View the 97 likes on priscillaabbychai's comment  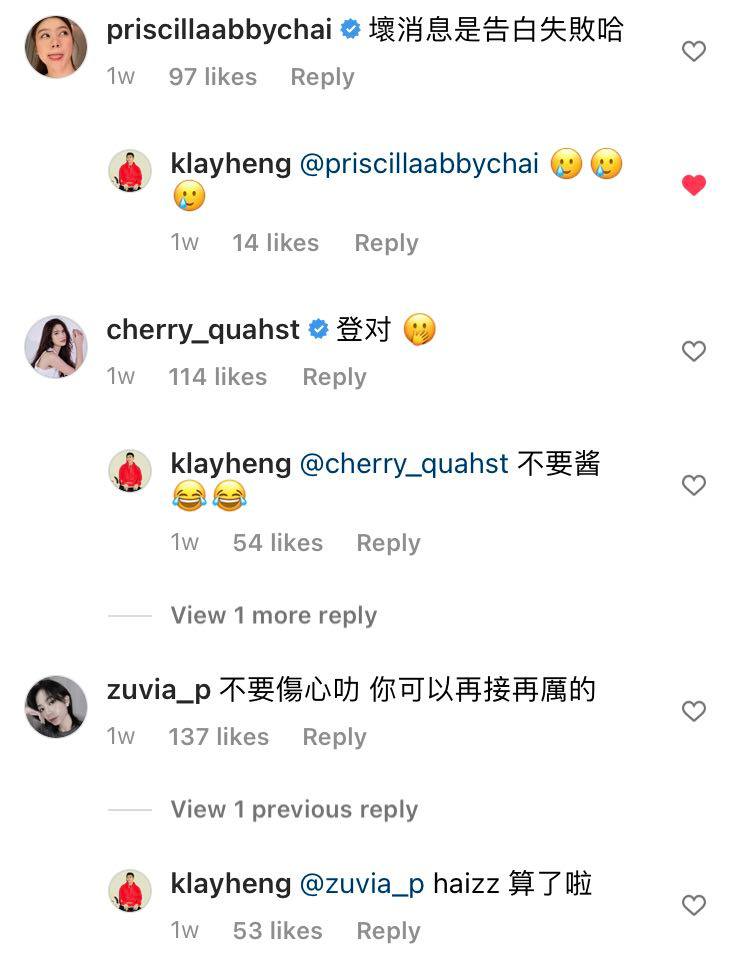coord(212,76)
